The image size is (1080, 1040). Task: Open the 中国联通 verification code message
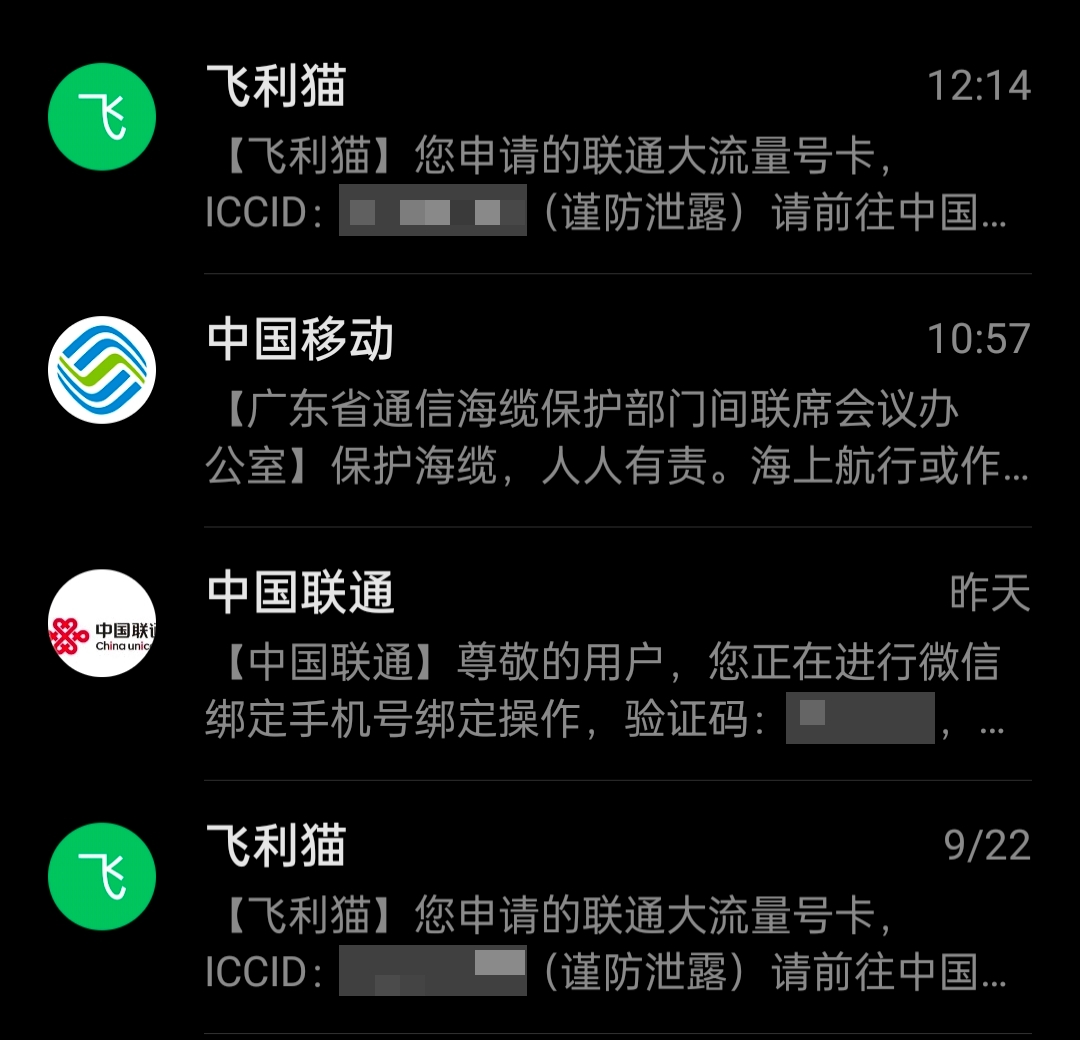coord(600,660)
